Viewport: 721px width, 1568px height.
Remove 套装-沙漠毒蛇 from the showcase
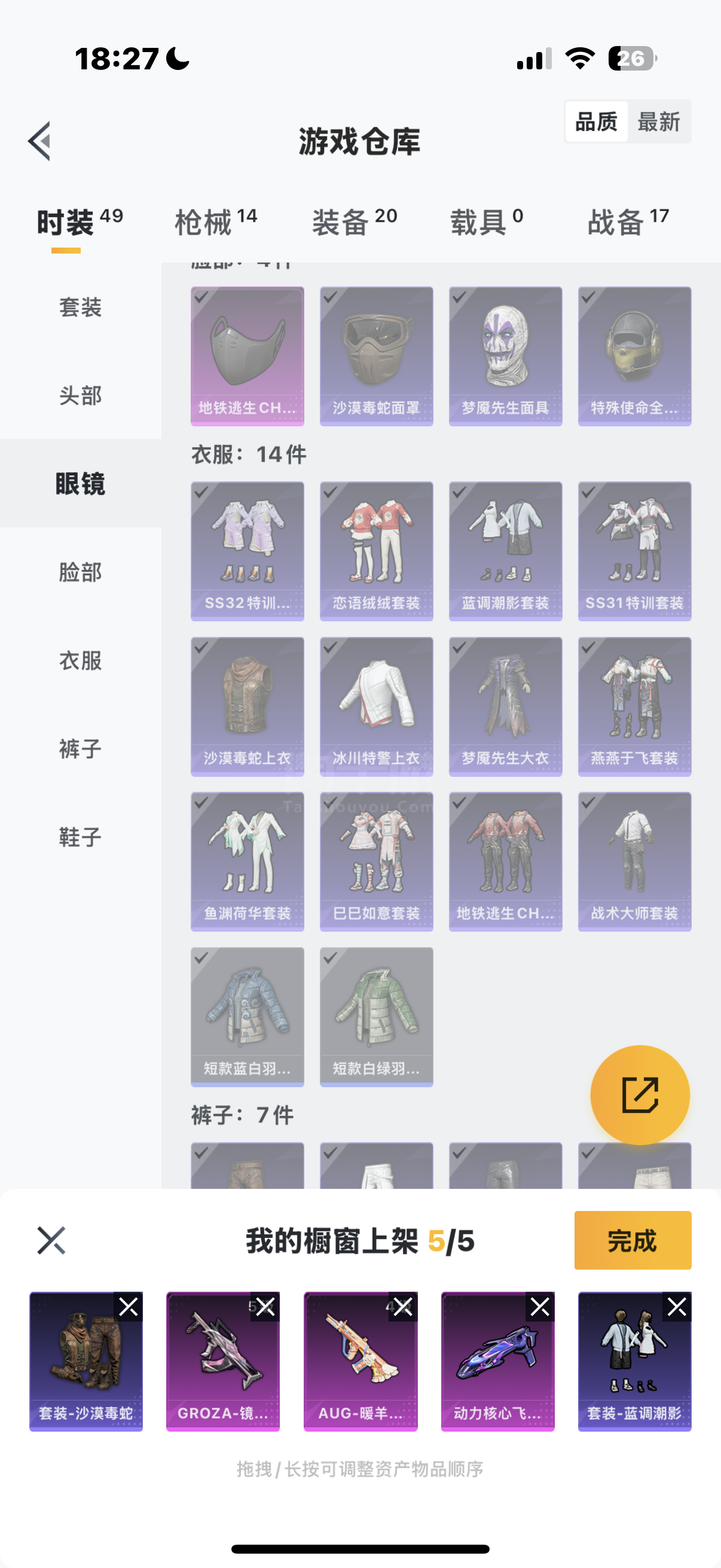tap(129, 1307)
